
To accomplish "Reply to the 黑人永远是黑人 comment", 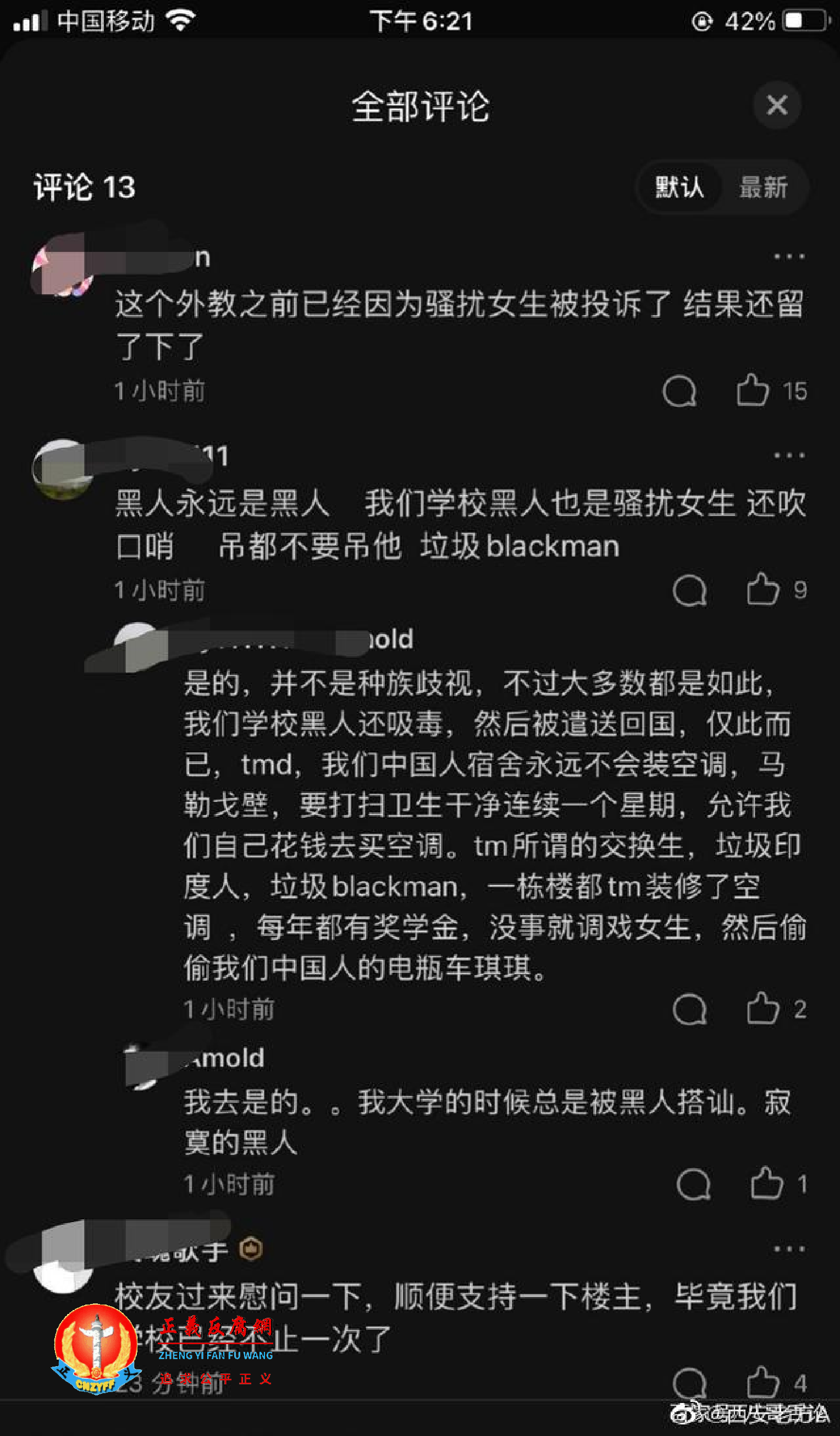I will coord(689,590).
